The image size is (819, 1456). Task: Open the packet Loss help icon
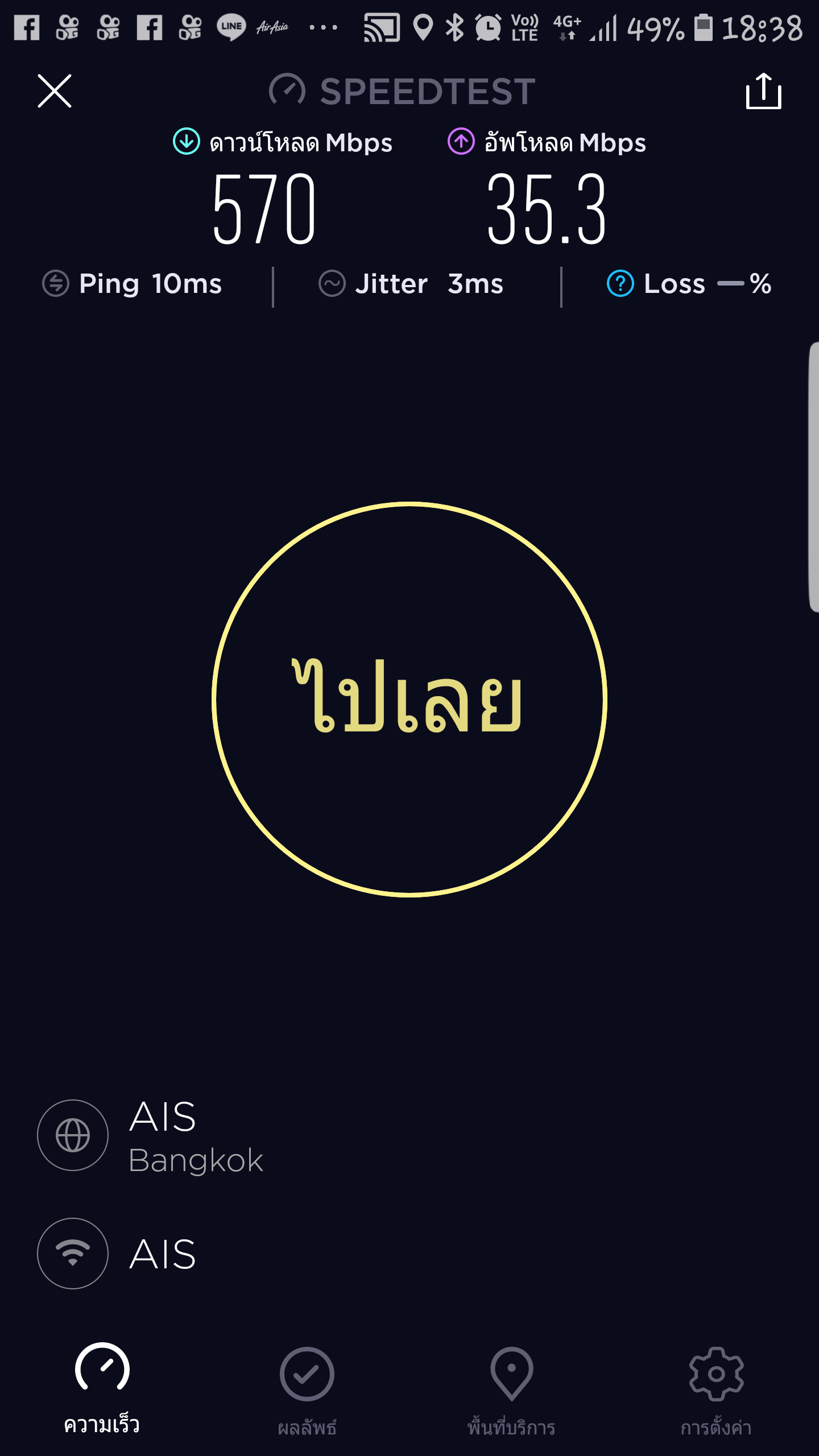[620, 283]
